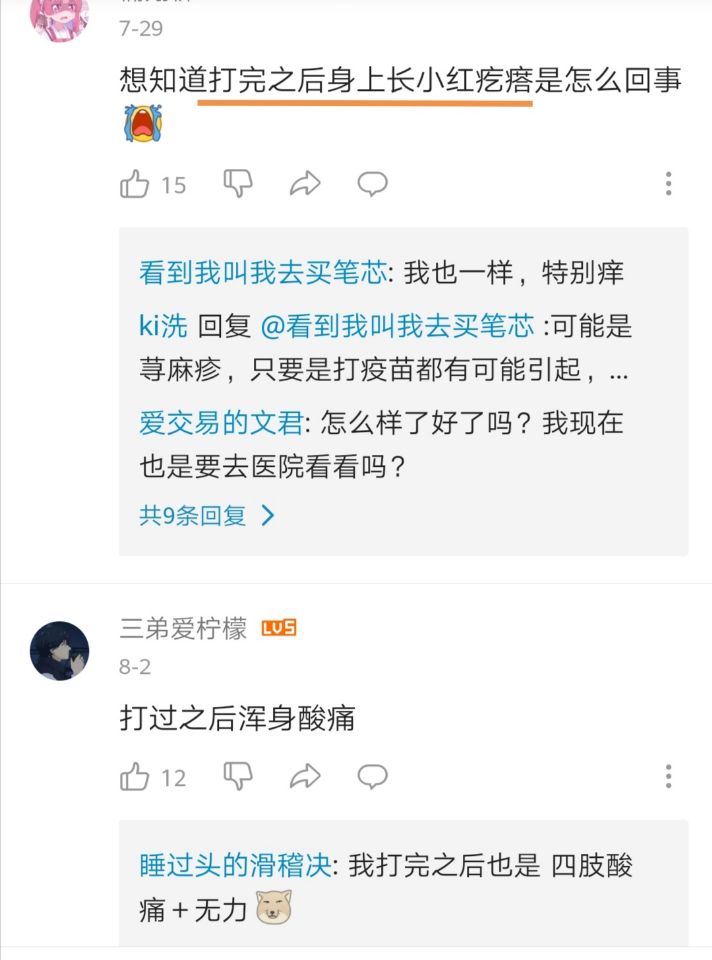Open 爱交易的文君's profile link
712x960 pixels.
coord(220,422)
